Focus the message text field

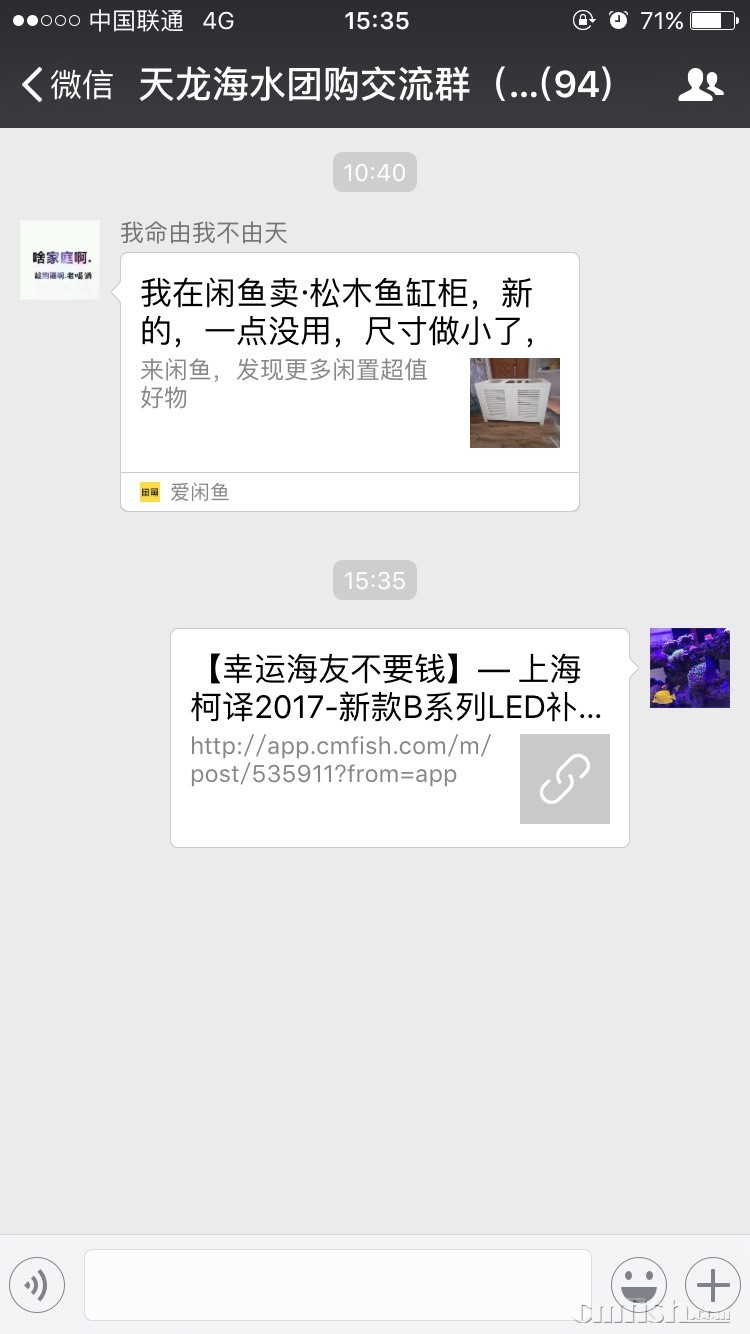coord(338,1284)
